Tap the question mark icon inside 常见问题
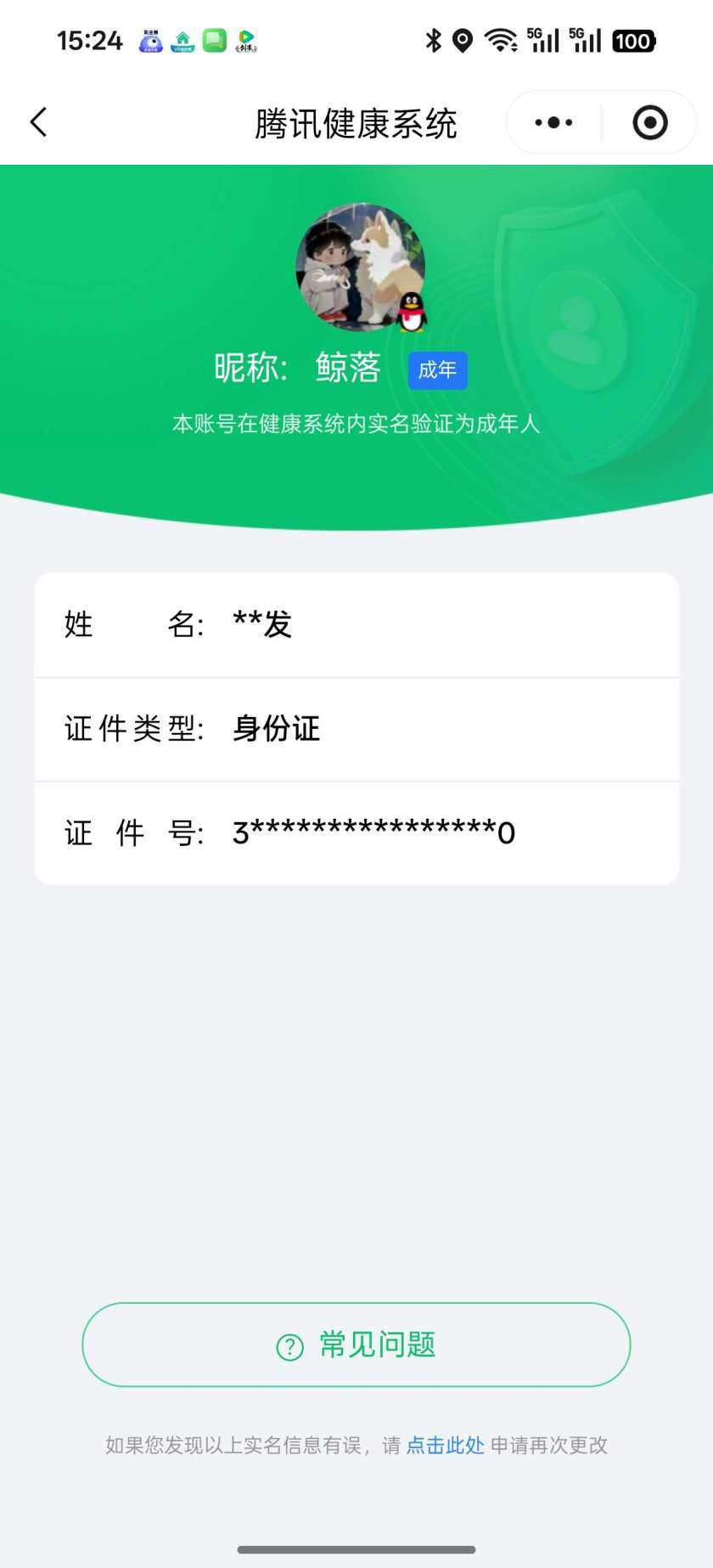The image size is (713, 1568). click(x=289, y=1345)
